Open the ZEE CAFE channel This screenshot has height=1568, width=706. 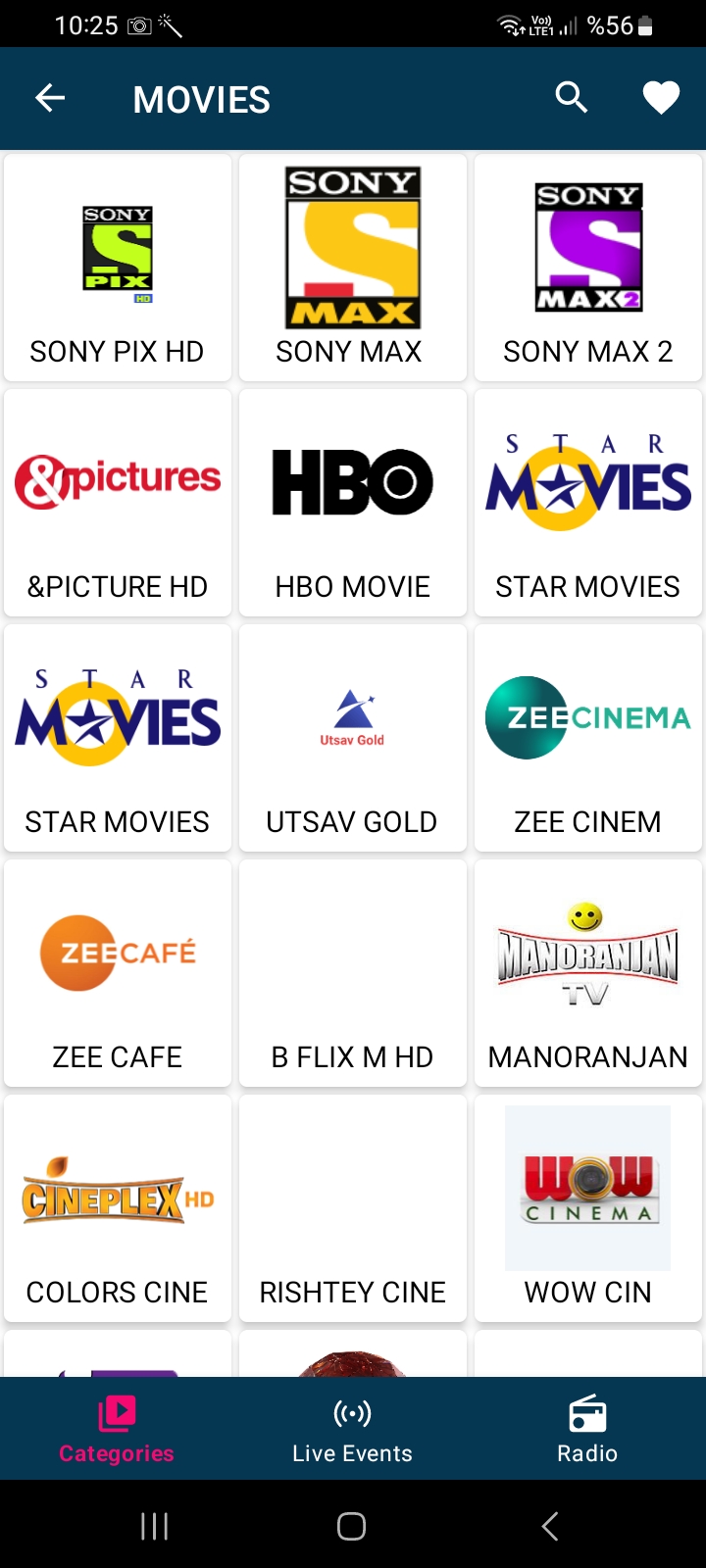118,973
